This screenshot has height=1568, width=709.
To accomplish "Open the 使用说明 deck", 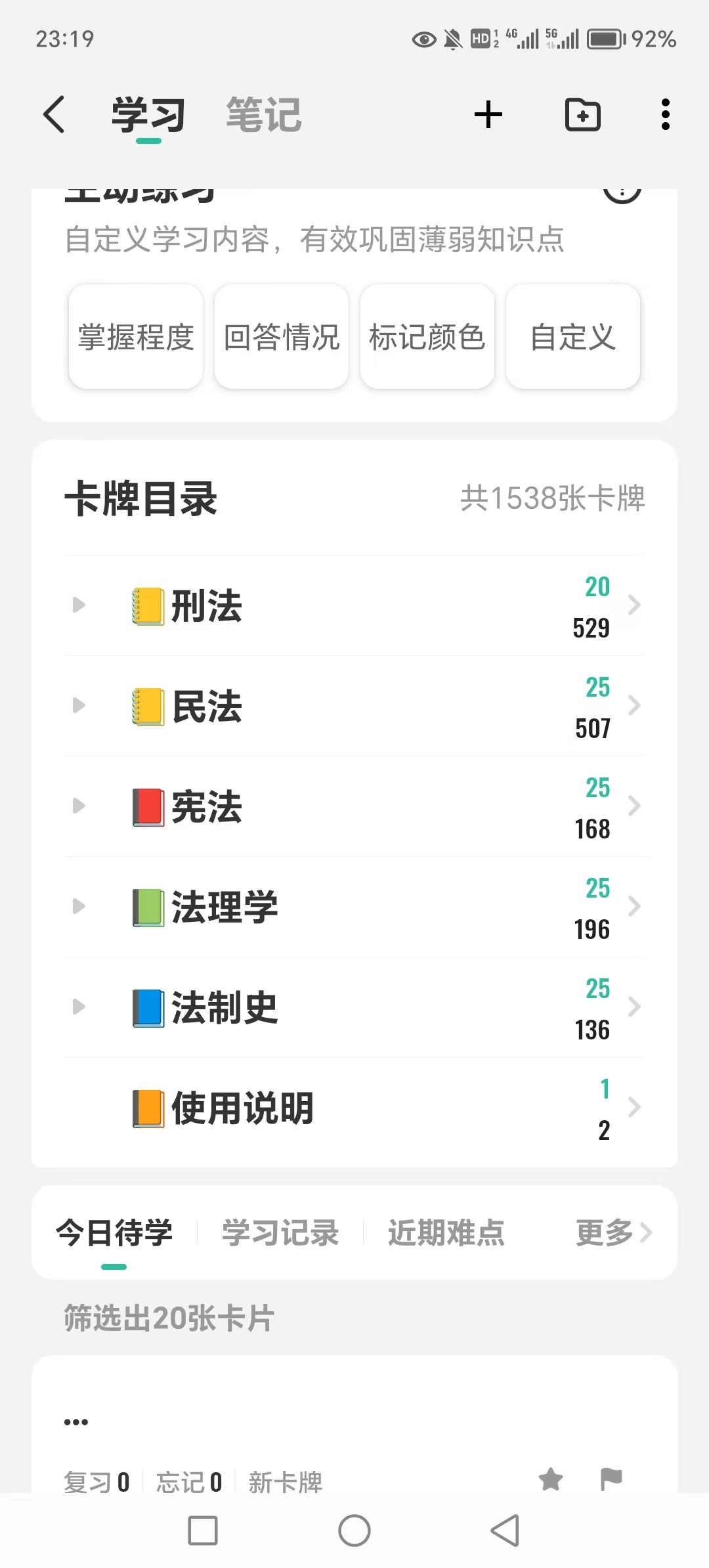I will tap(354, 1108).
